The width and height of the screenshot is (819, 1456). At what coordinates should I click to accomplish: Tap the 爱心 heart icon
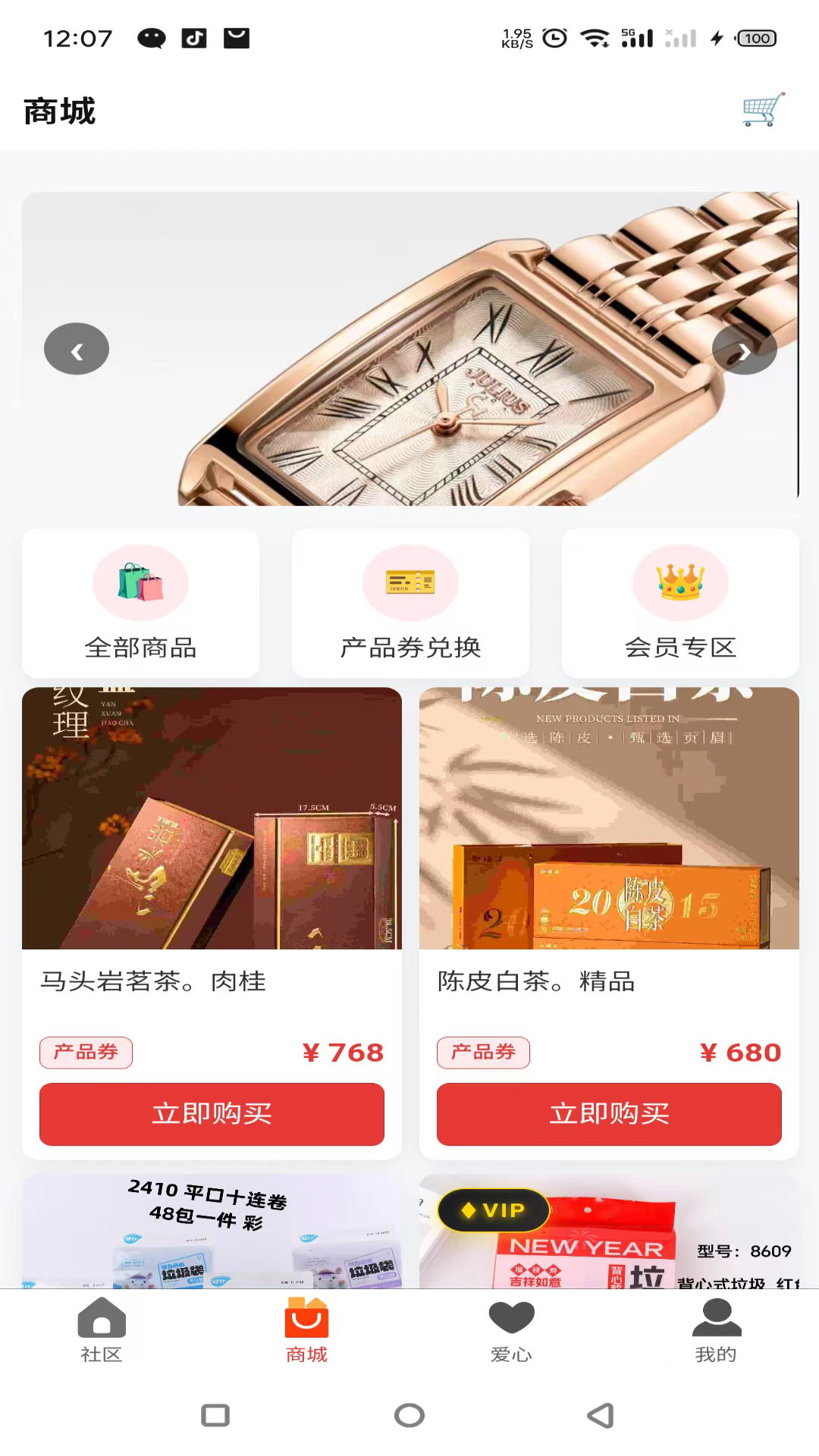coord(512,1315)
